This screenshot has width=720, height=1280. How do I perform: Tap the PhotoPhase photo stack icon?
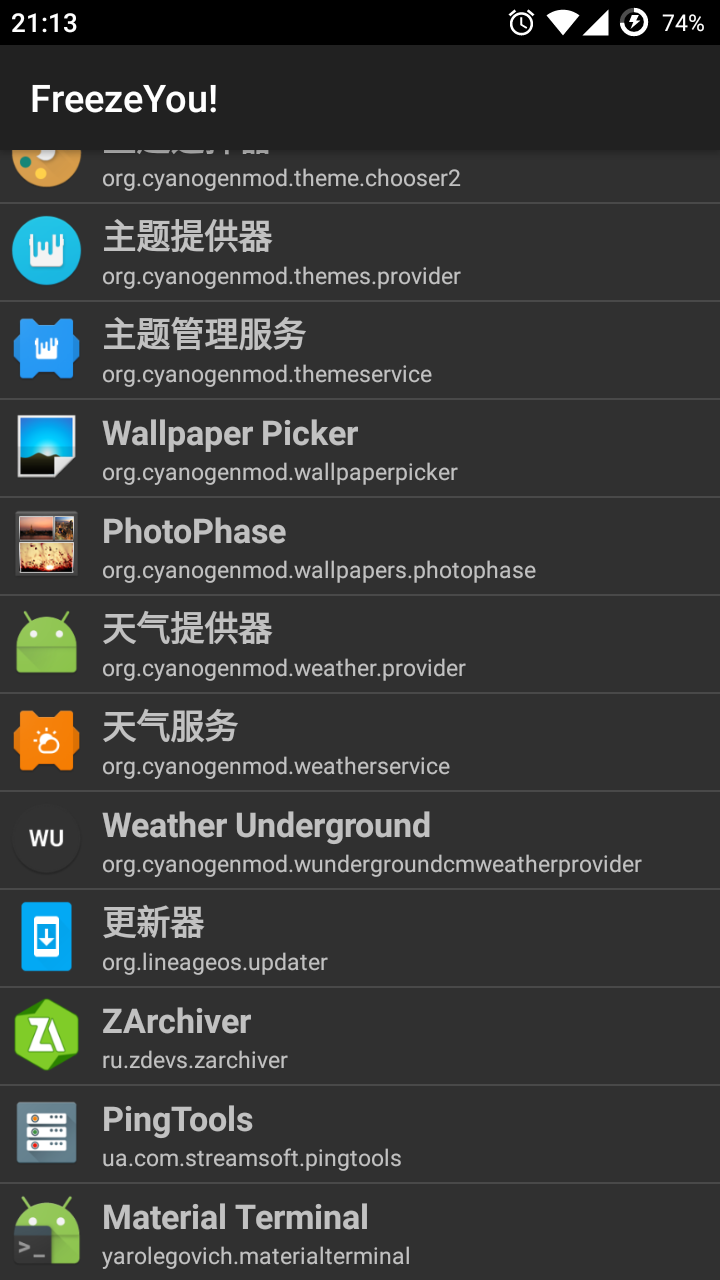point(46,545)
